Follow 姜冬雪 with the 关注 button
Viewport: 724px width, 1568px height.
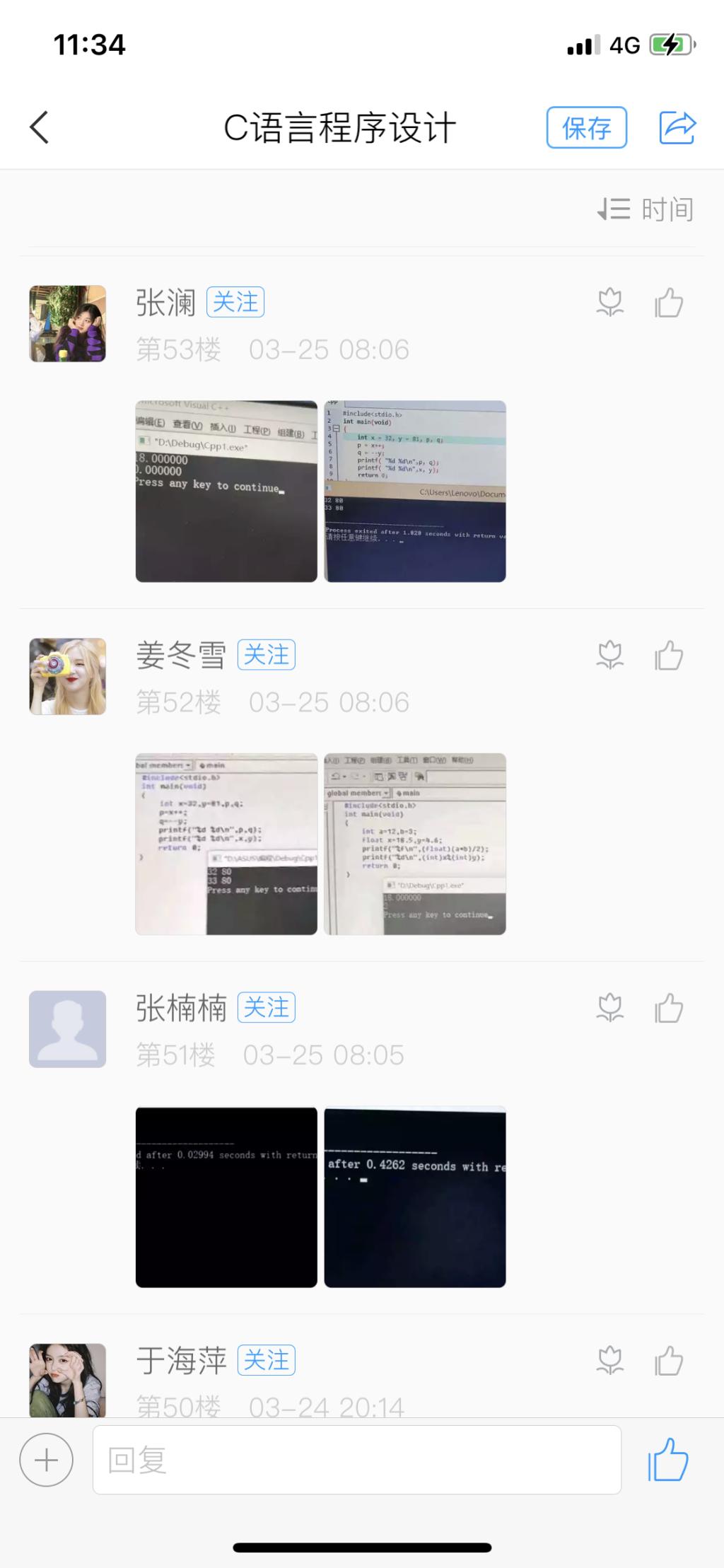(x=266, y=655)
